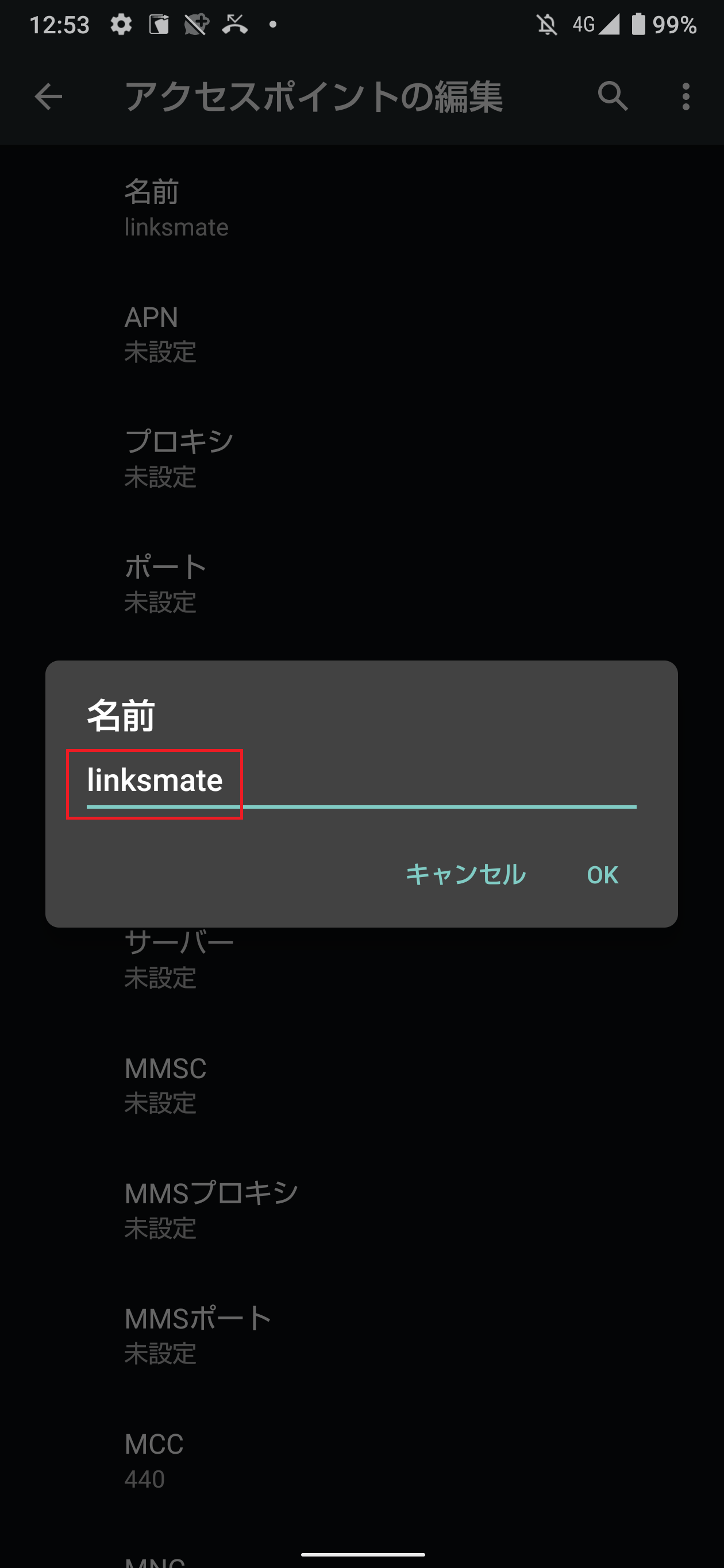Tap the clock showing 12:53
Screen dimensions: 724x1568
(61, 24)
